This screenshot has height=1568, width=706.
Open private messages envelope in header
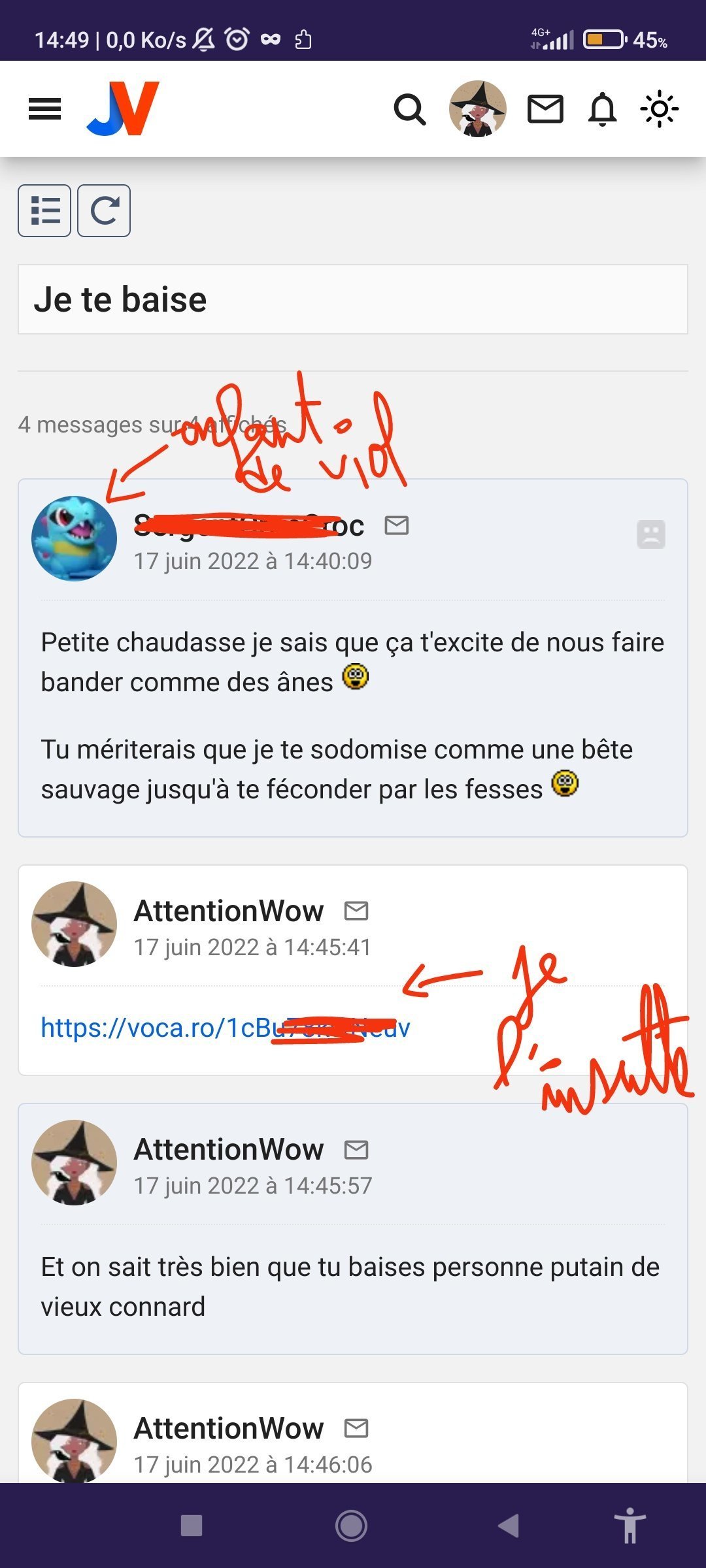pyautogui.click(x=545, y=109)
